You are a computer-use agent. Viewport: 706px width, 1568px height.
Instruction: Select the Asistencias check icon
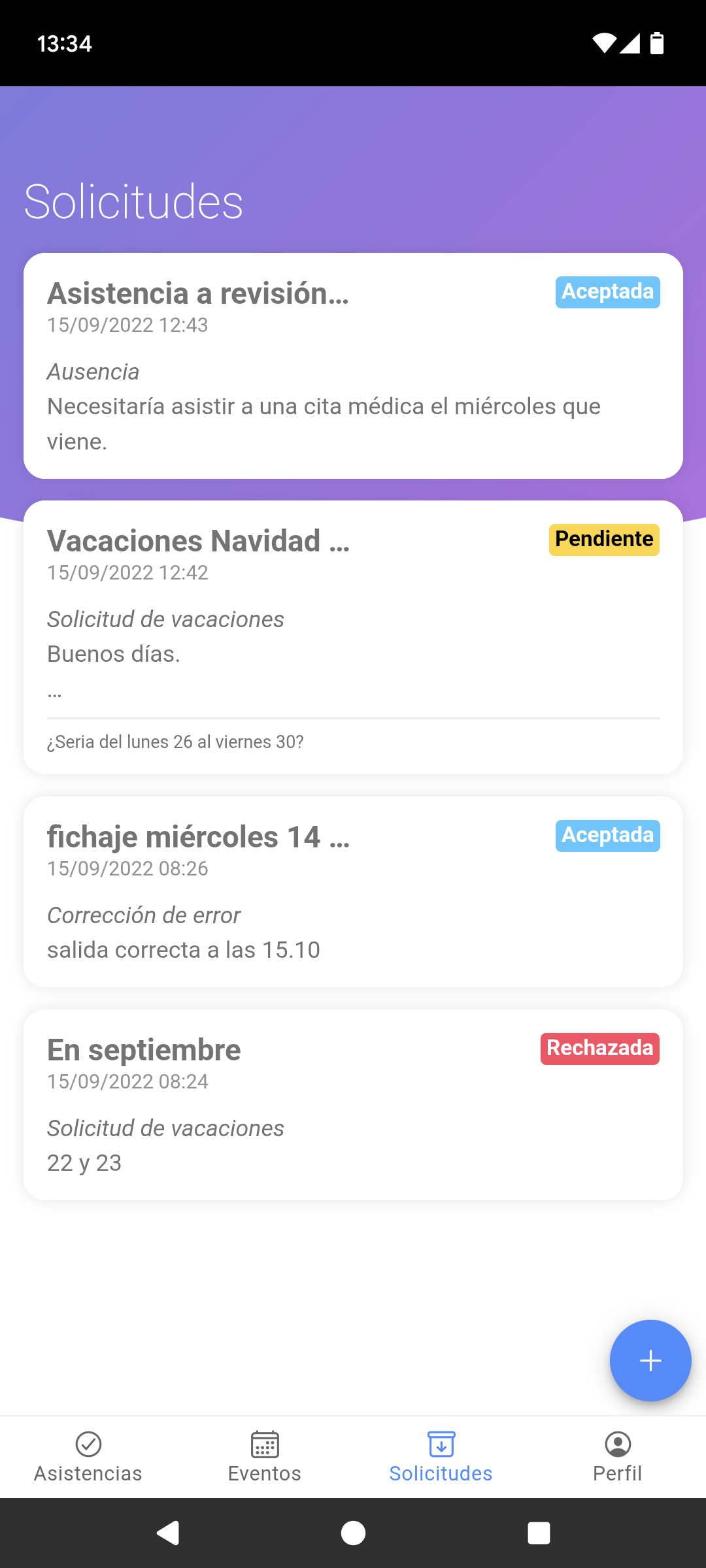[x=88, y=1445]
